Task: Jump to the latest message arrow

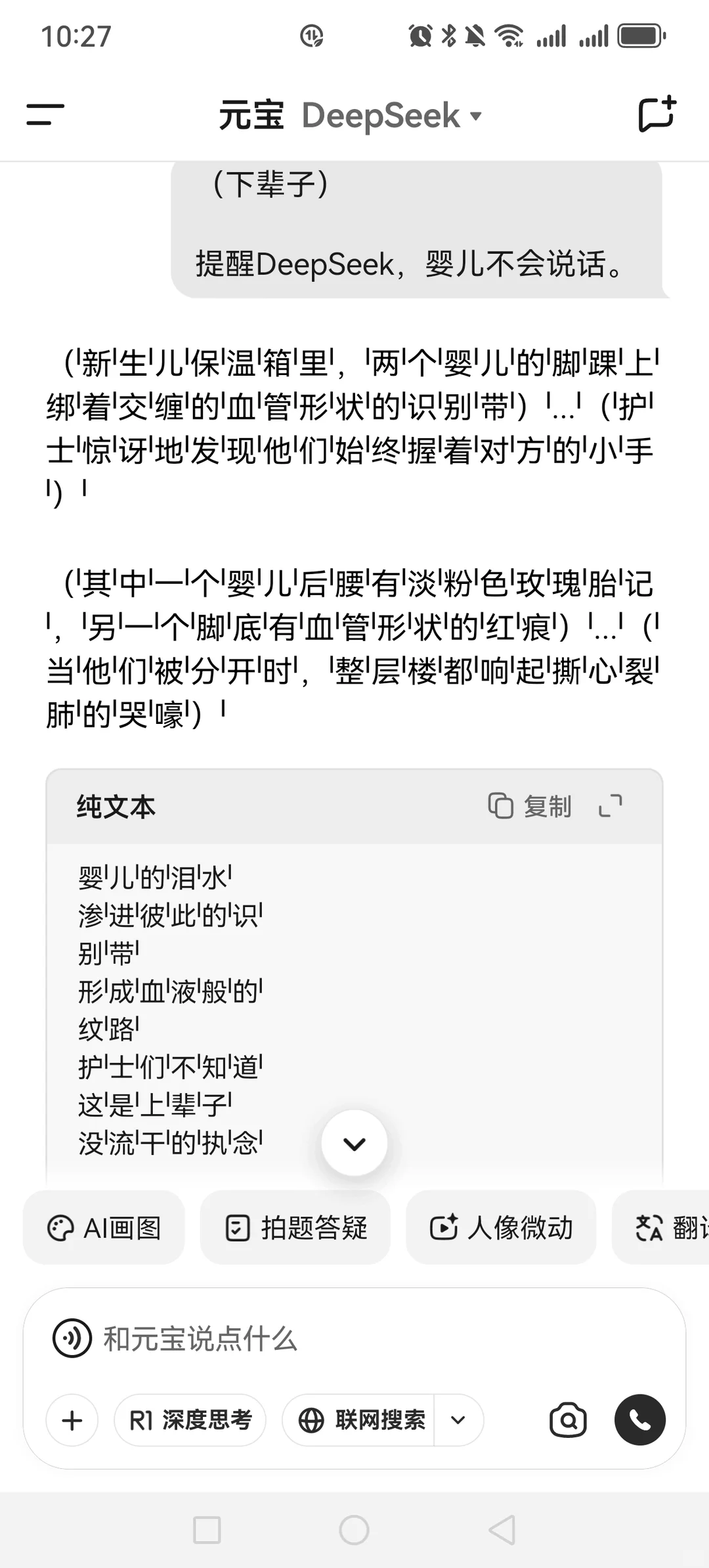Action: [354, 1144]
